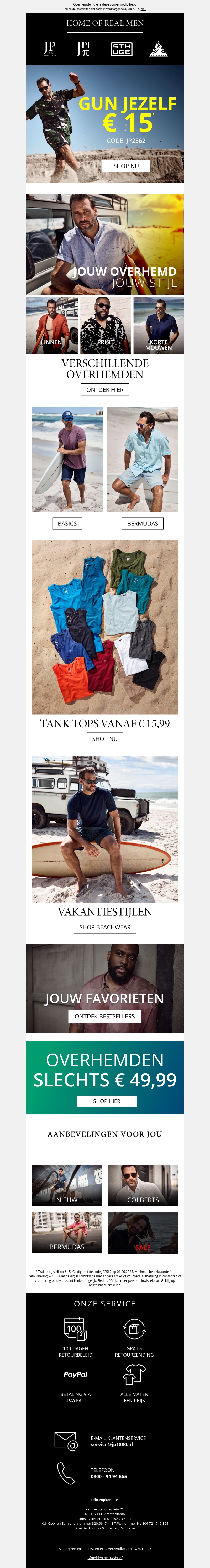Screen dimensions: 210x1568
Task: Open the NIEUW recommendation tile
Action: pos(67,1185)
